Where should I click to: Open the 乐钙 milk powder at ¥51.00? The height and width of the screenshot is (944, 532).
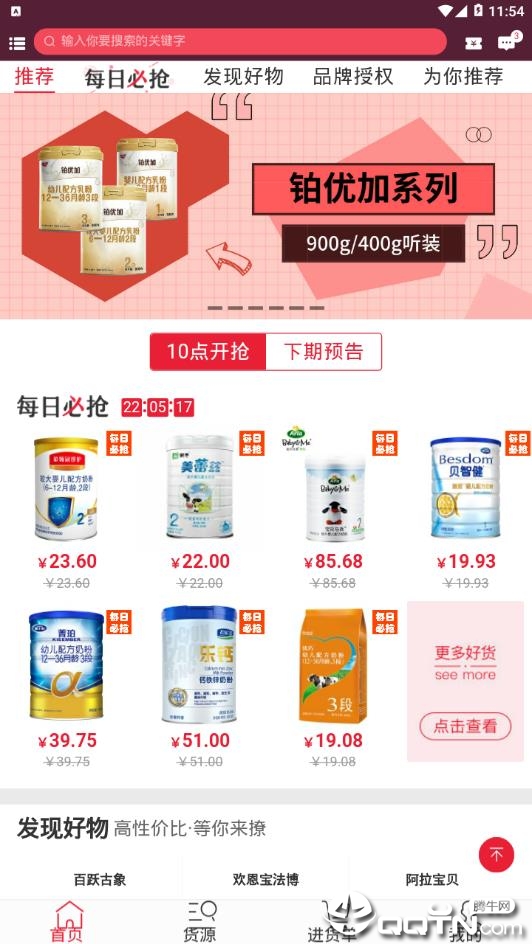click(x=200, y=686)
